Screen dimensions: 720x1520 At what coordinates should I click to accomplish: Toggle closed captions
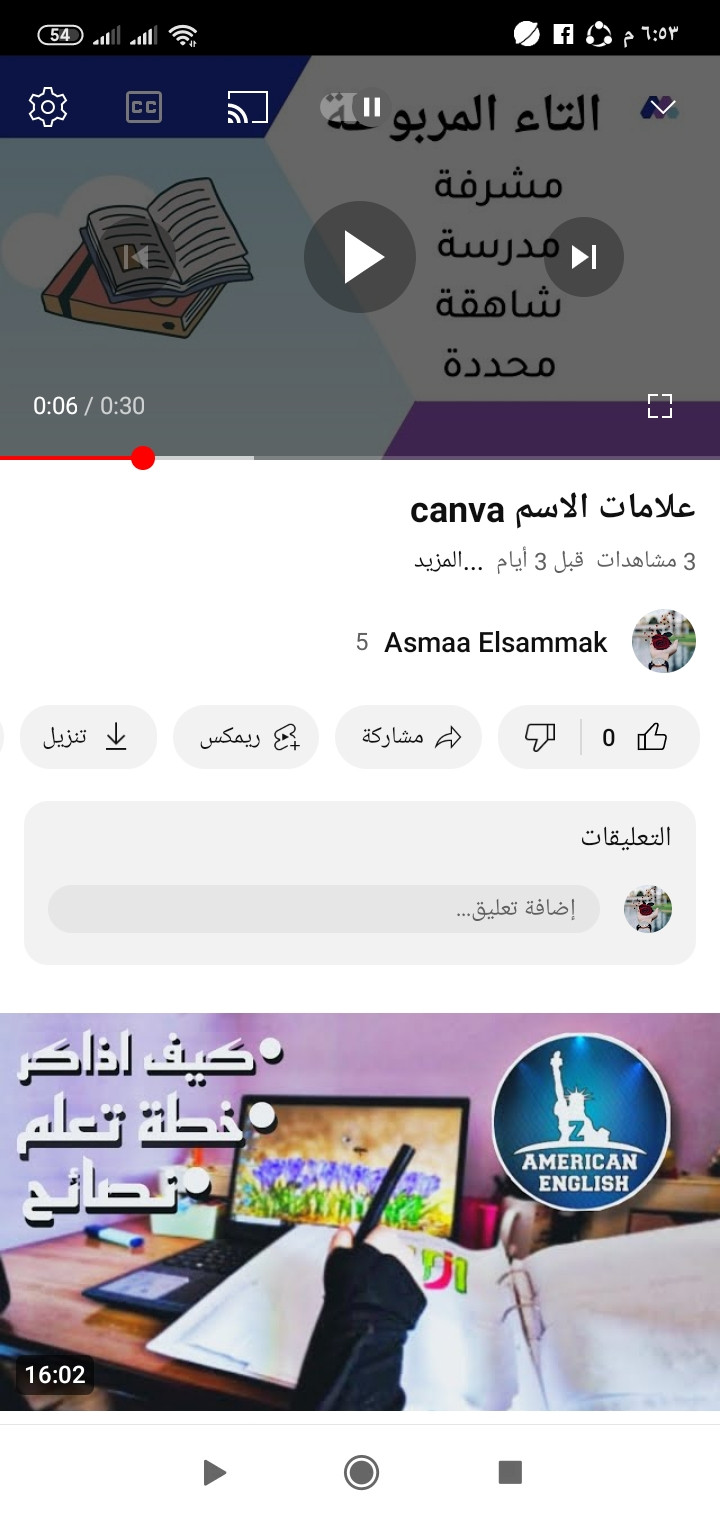144,107
